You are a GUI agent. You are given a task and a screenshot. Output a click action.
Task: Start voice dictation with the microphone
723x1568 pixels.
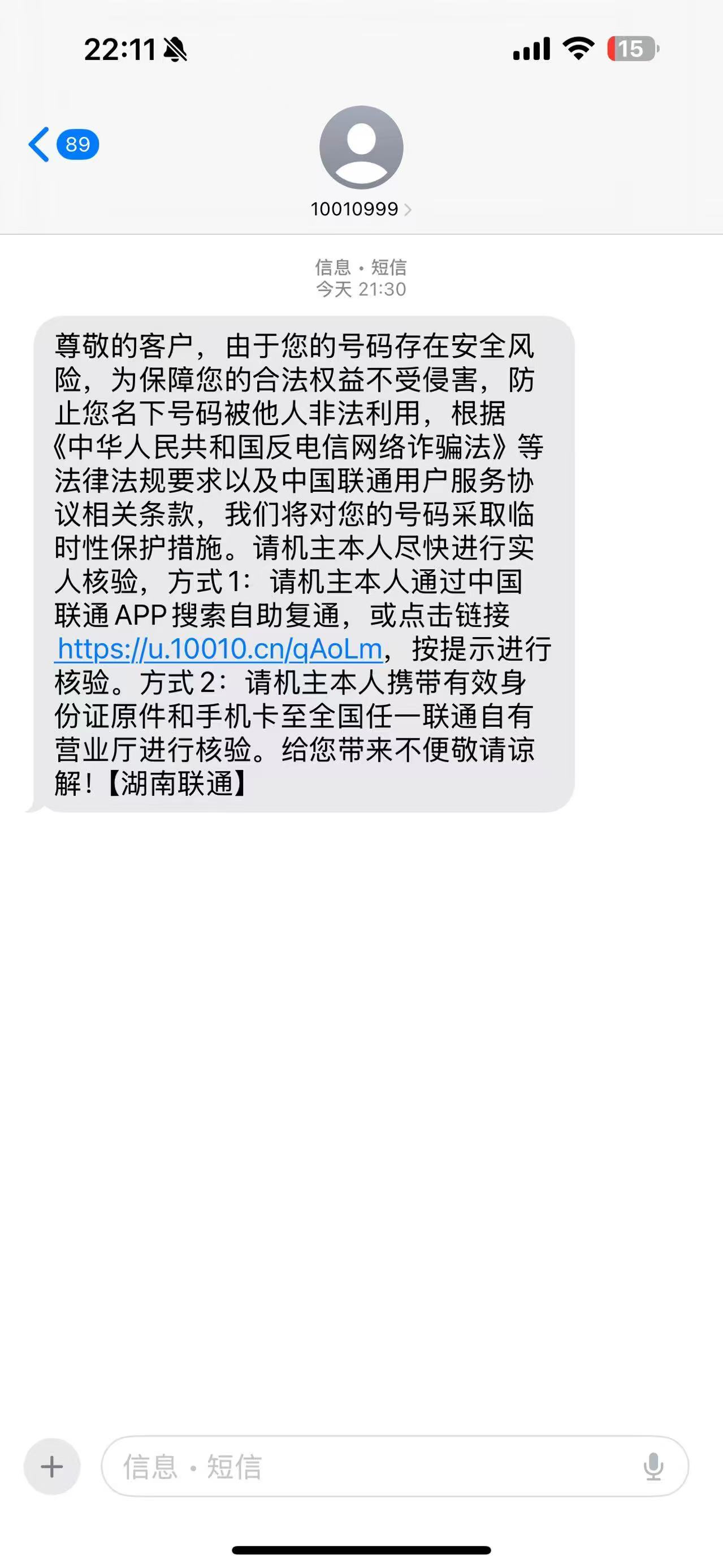[x=653, y=1466]
